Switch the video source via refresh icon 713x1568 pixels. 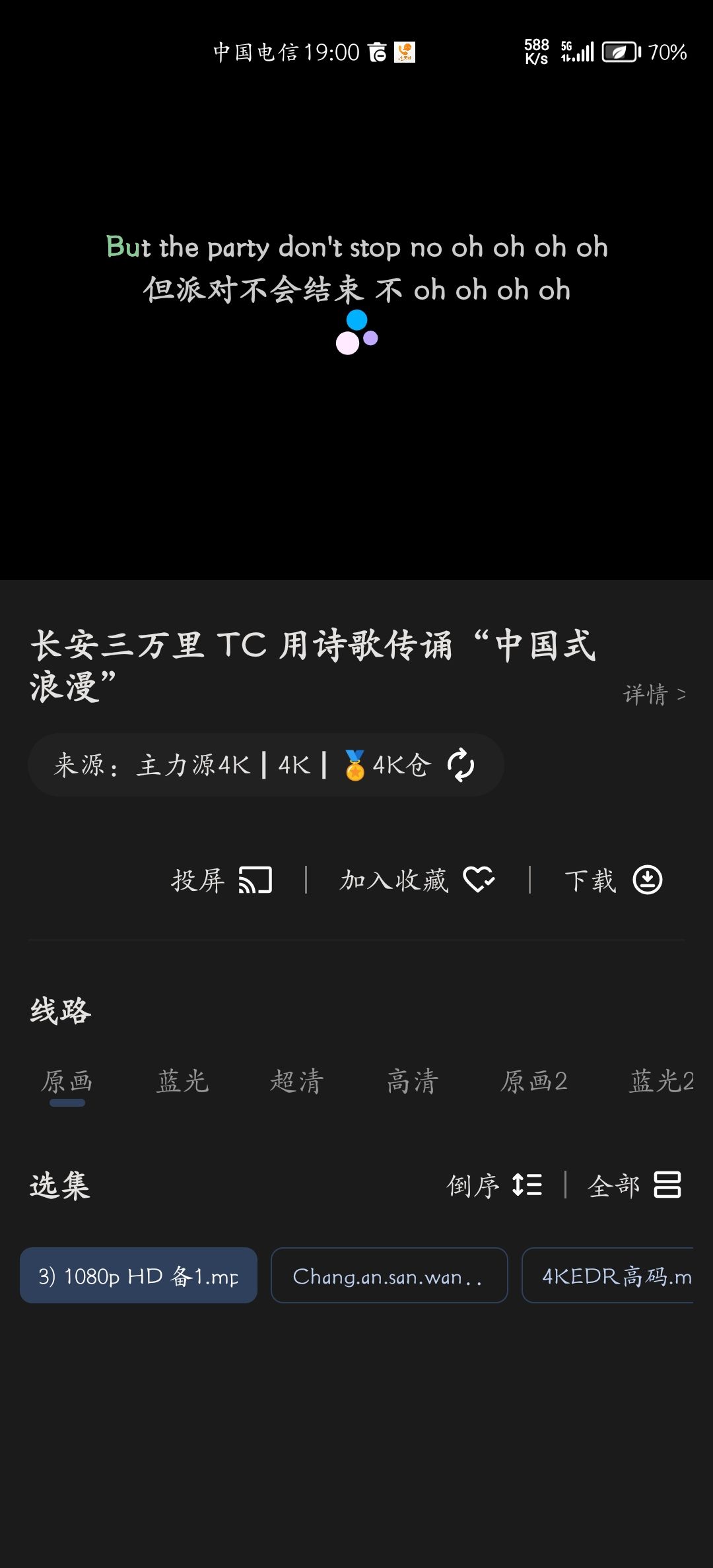coord(461,765)
